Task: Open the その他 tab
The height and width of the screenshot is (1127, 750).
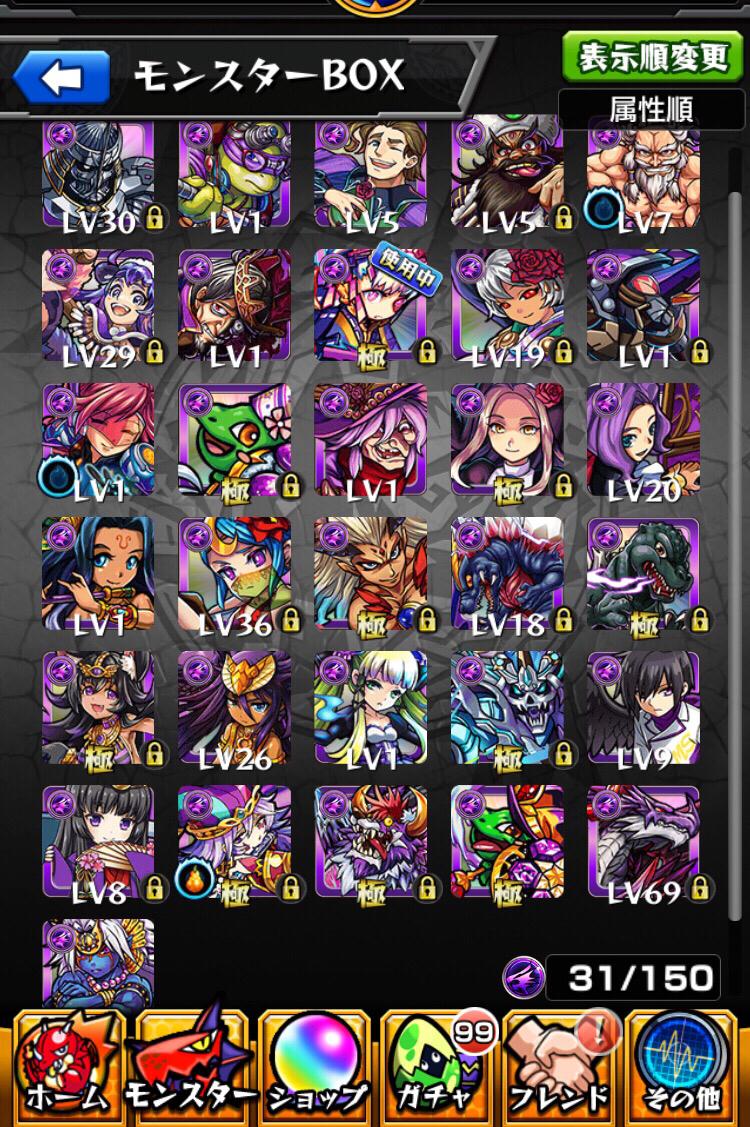Action: tap(685, 1067)
